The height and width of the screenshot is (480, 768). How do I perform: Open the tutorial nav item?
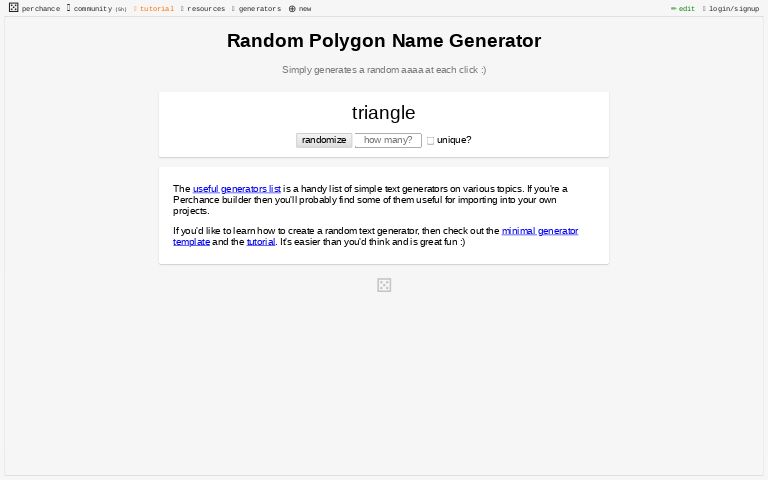point(155,8)
